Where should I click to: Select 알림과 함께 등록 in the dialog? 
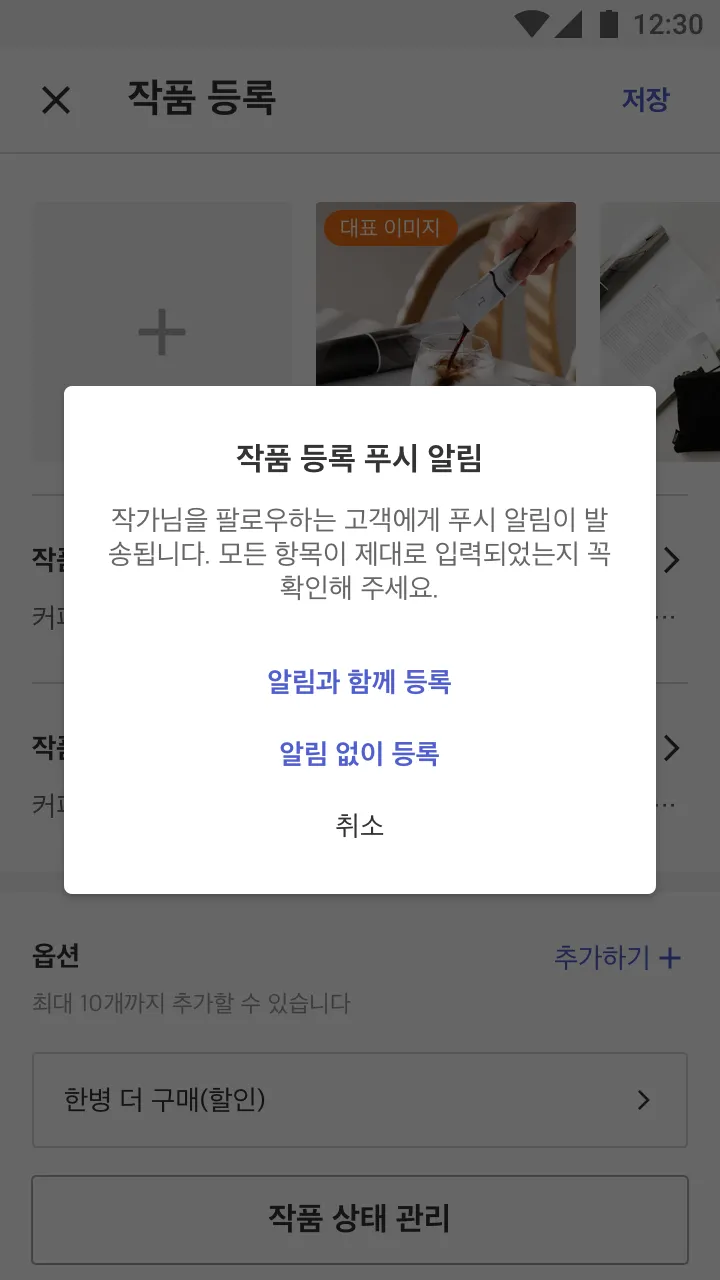point(360,682)
